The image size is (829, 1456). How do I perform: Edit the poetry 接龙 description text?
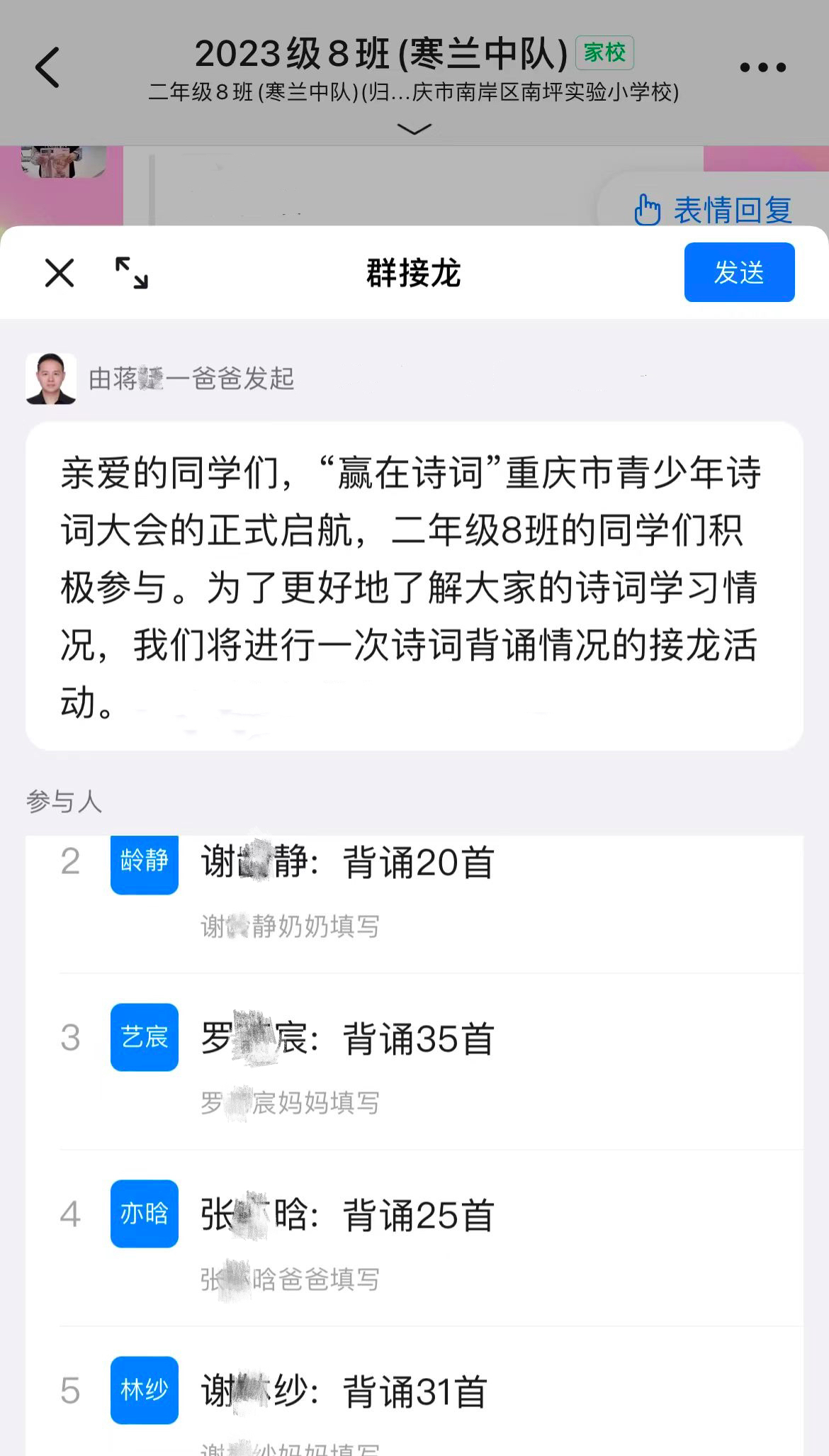pyautogui.click(x=414, y=586)
